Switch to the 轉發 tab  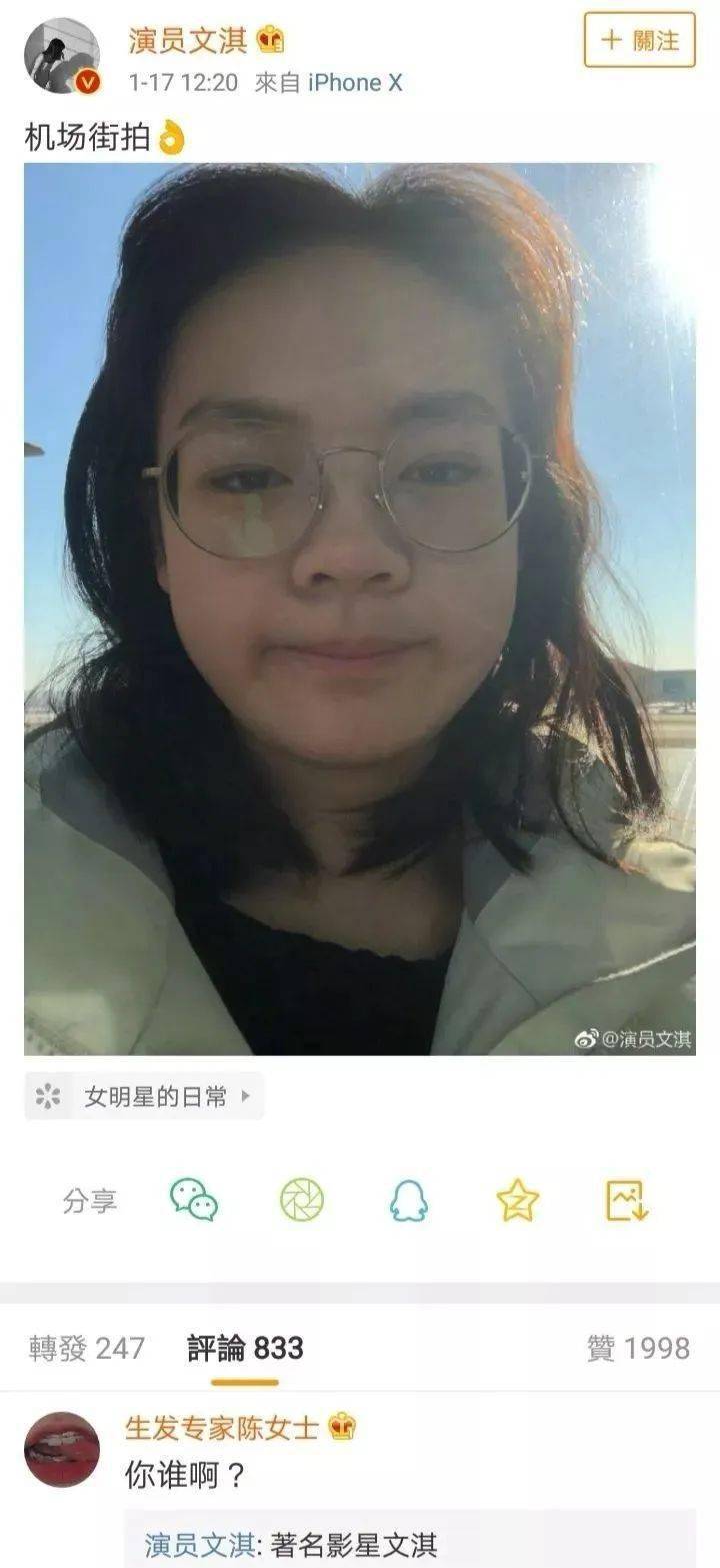tap(87, 1348)
